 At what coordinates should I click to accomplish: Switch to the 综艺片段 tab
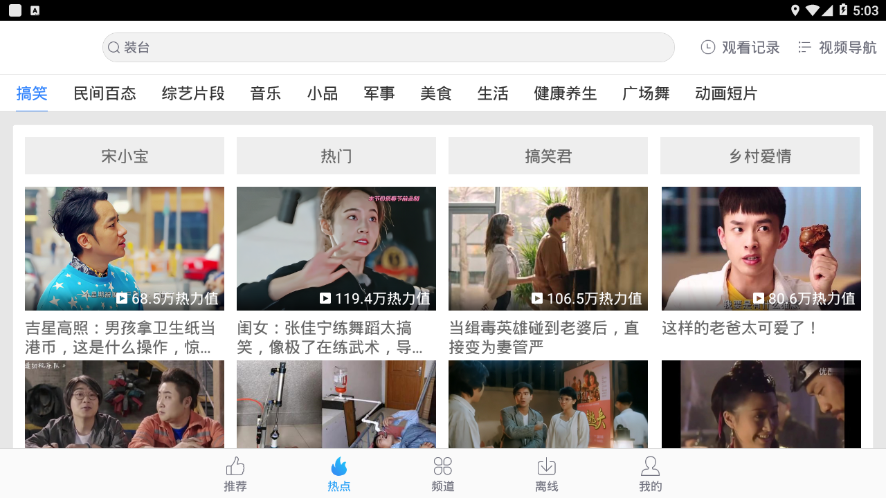193,93
